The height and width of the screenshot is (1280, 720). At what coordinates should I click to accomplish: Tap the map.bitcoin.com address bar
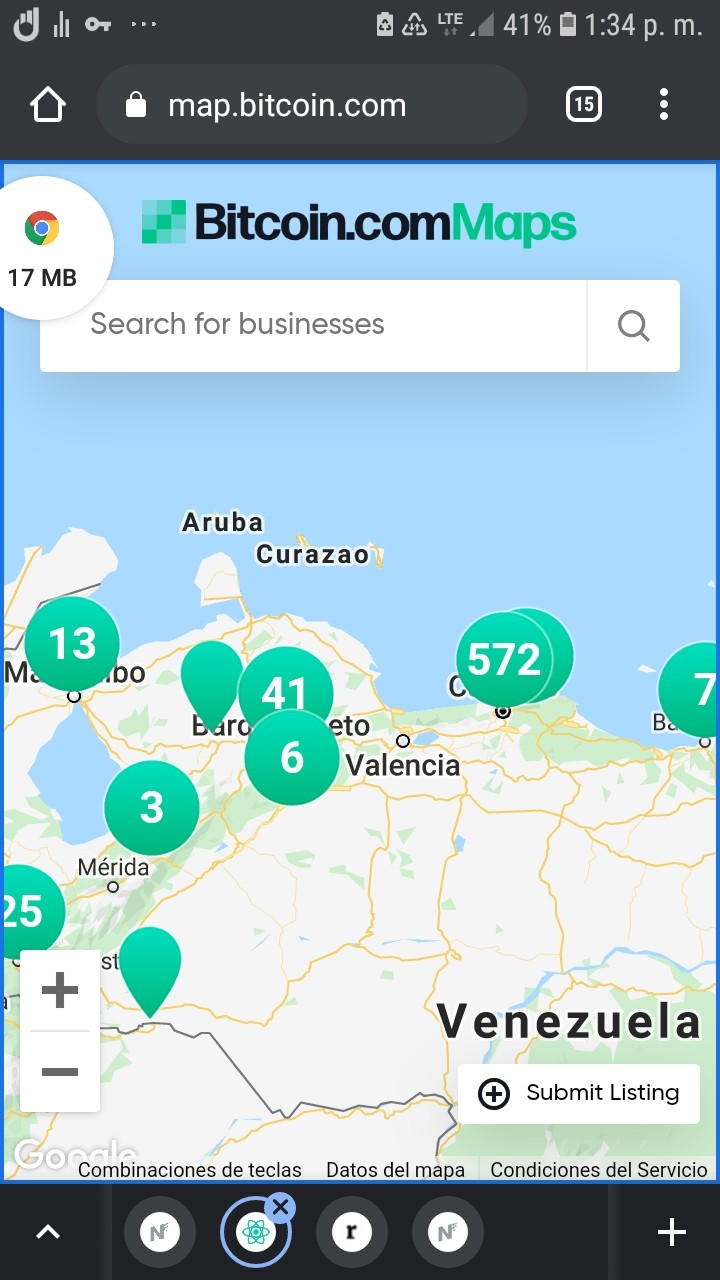[311, 105]
